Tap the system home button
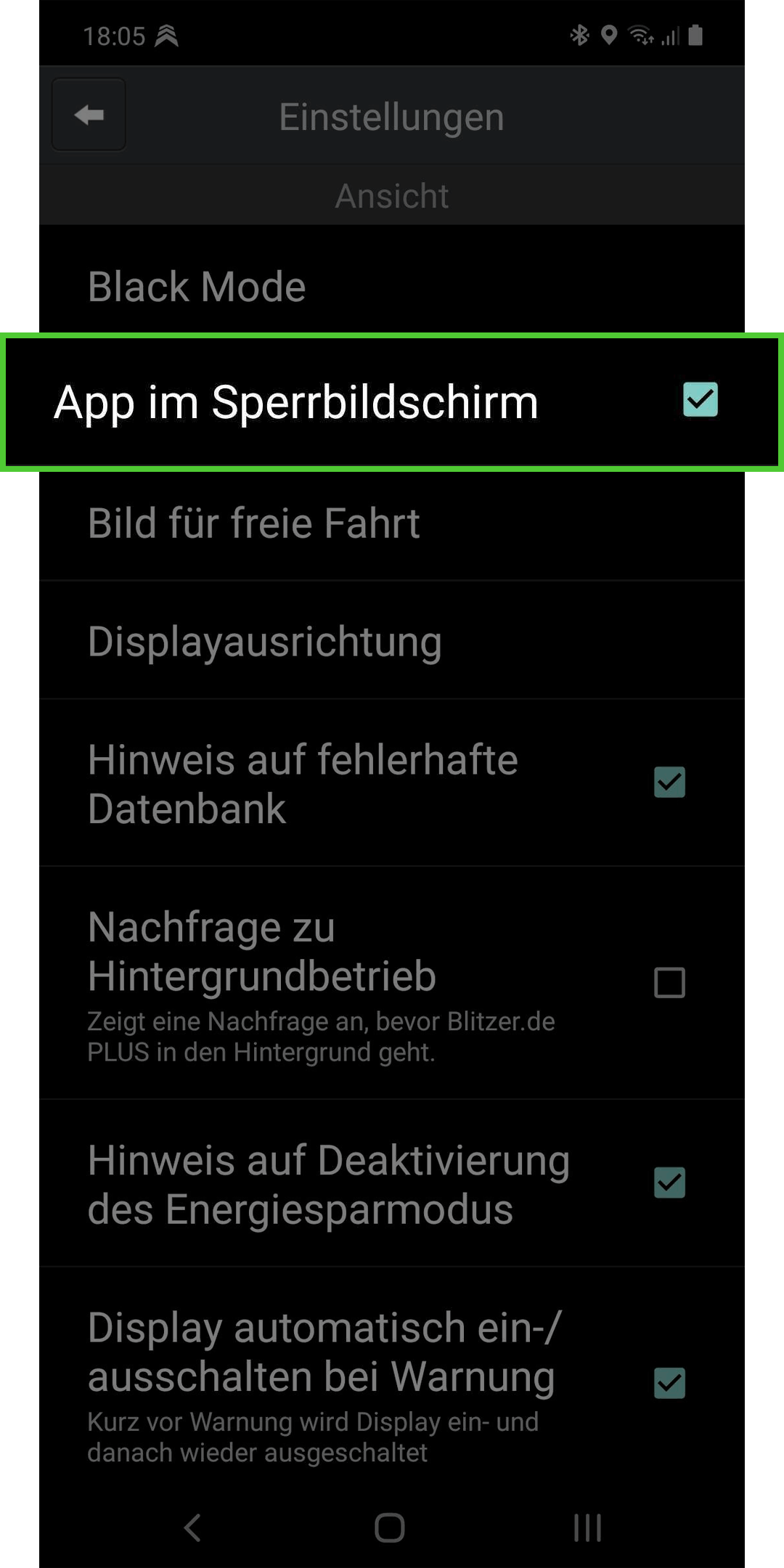 pos(390,1527)
